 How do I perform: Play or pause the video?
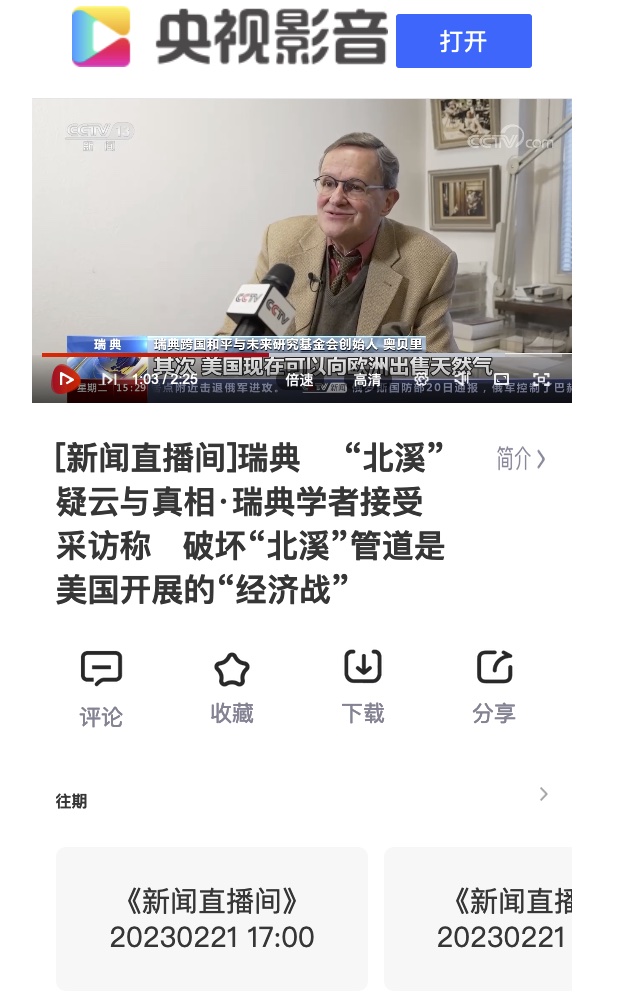tap(66, 380)
